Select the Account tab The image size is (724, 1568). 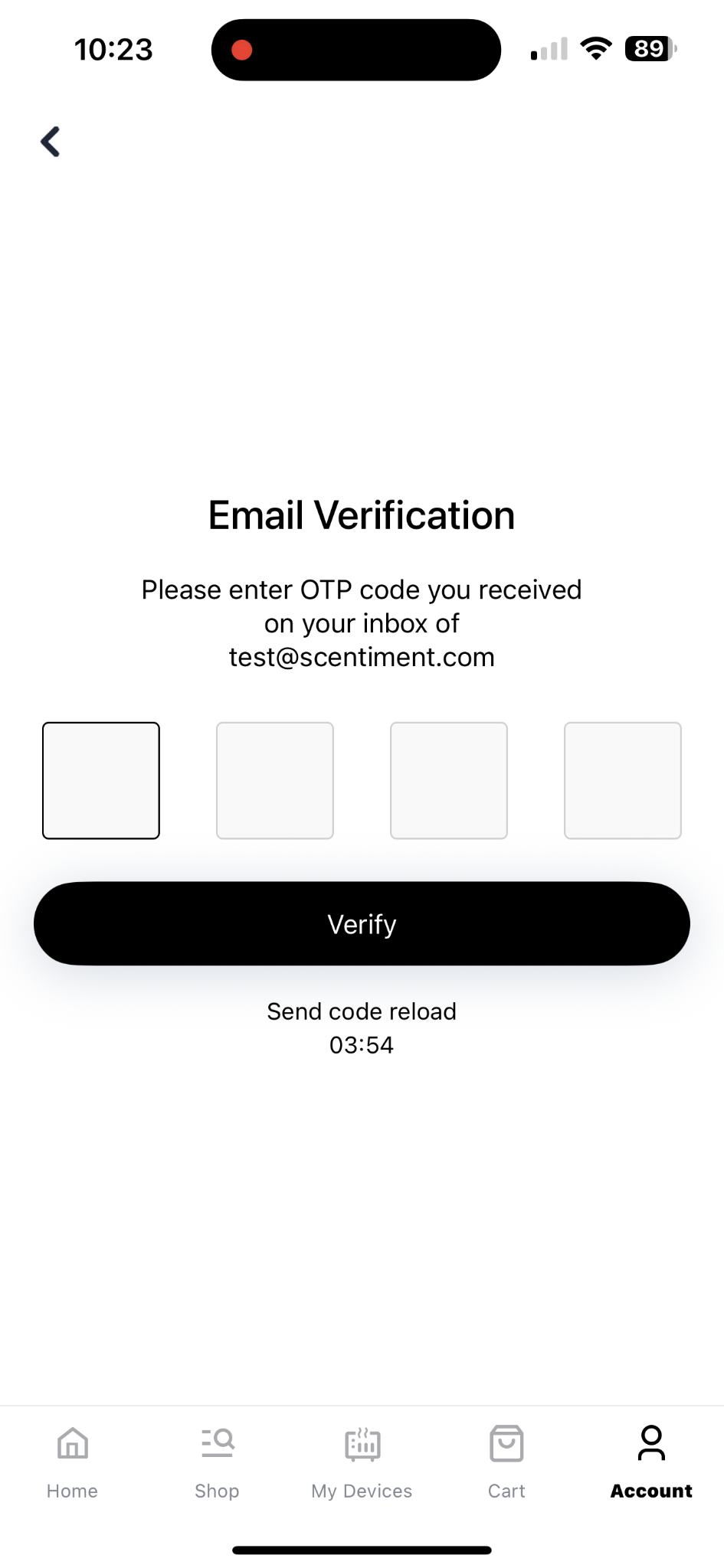[651, 1462]
